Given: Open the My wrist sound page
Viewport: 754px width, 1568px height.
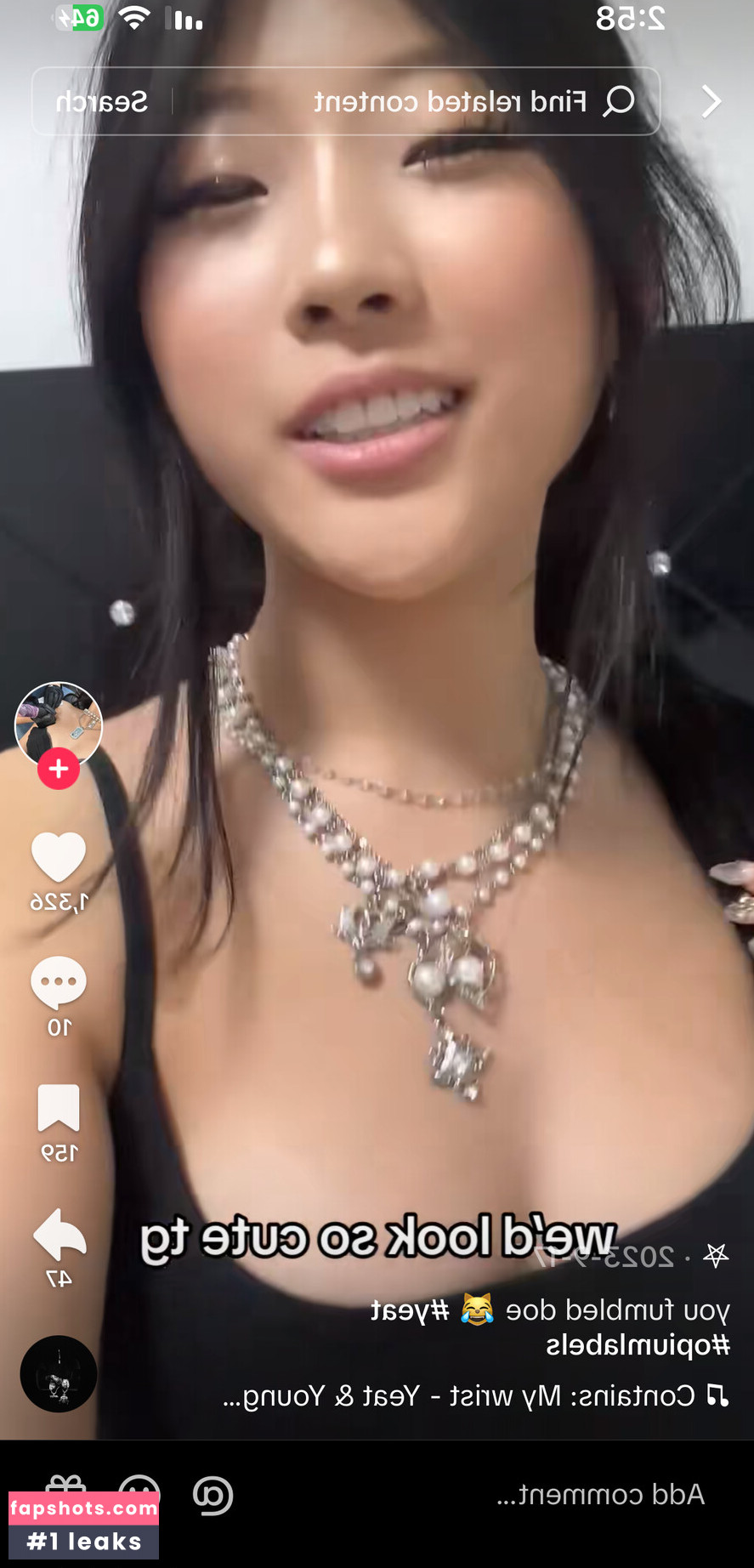Looking at the screenshot, I should (476, 1395).
